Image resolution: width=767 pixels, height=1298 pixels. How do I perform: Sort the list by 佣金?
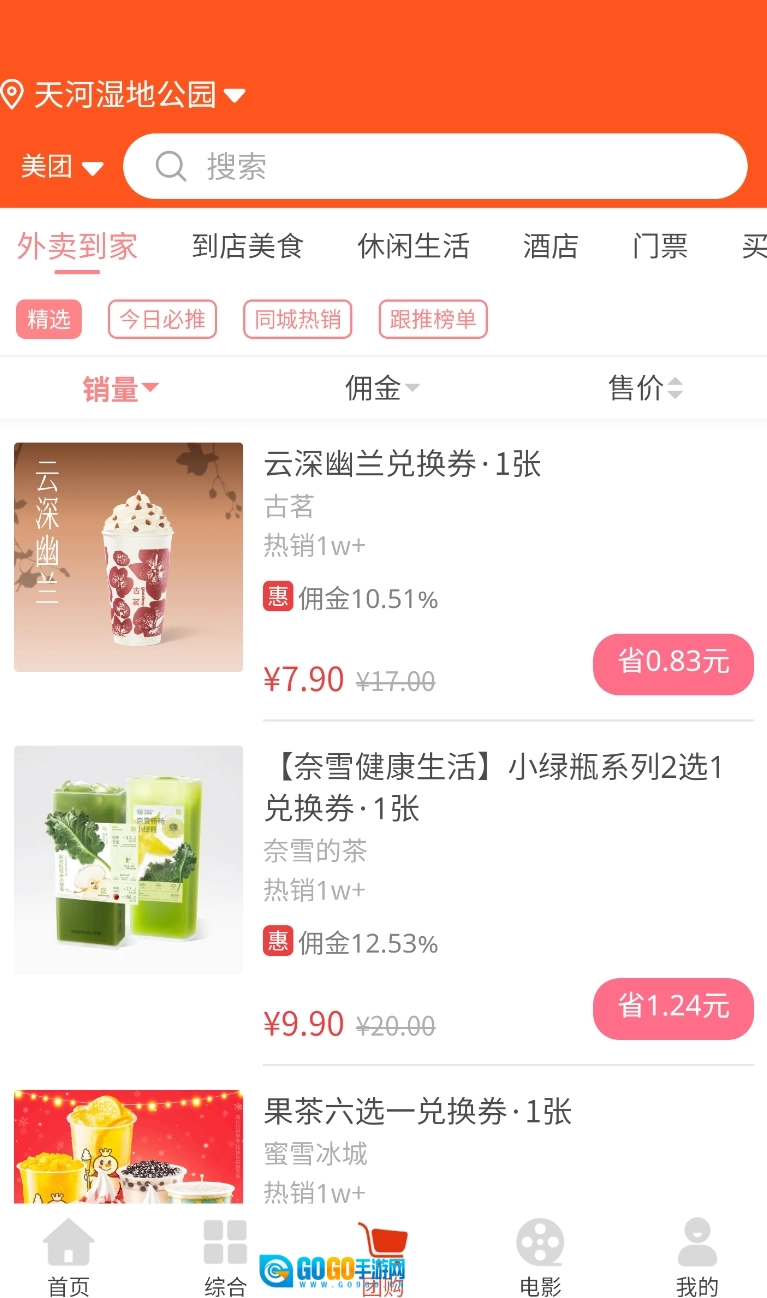(x=382, y=388)
